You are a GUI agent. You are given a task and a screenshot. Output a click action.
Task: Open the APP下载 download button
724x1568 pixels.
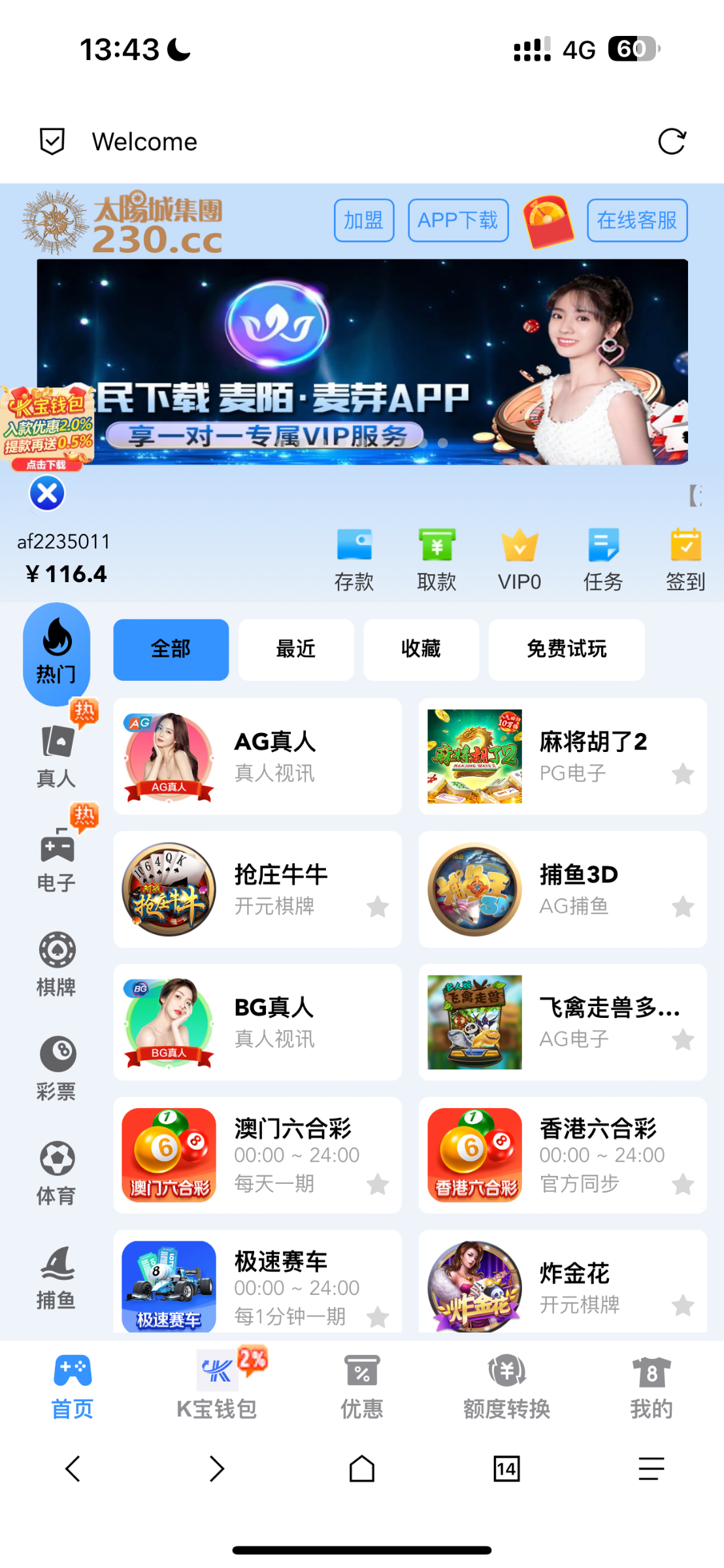pyautogui.click(x=458, y=221)
